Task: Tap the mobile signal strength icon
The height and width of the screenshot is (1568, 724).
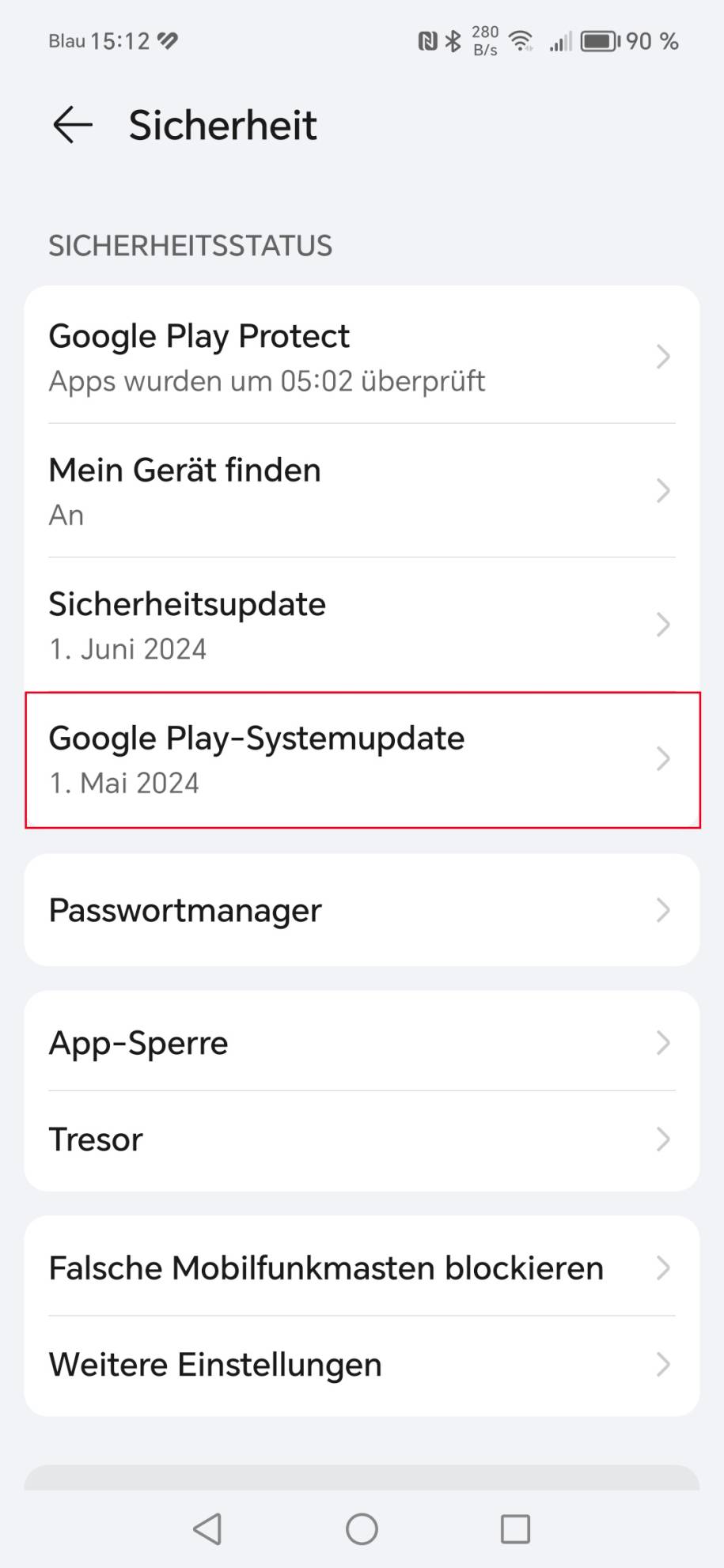Action: [x=562, y=40]
